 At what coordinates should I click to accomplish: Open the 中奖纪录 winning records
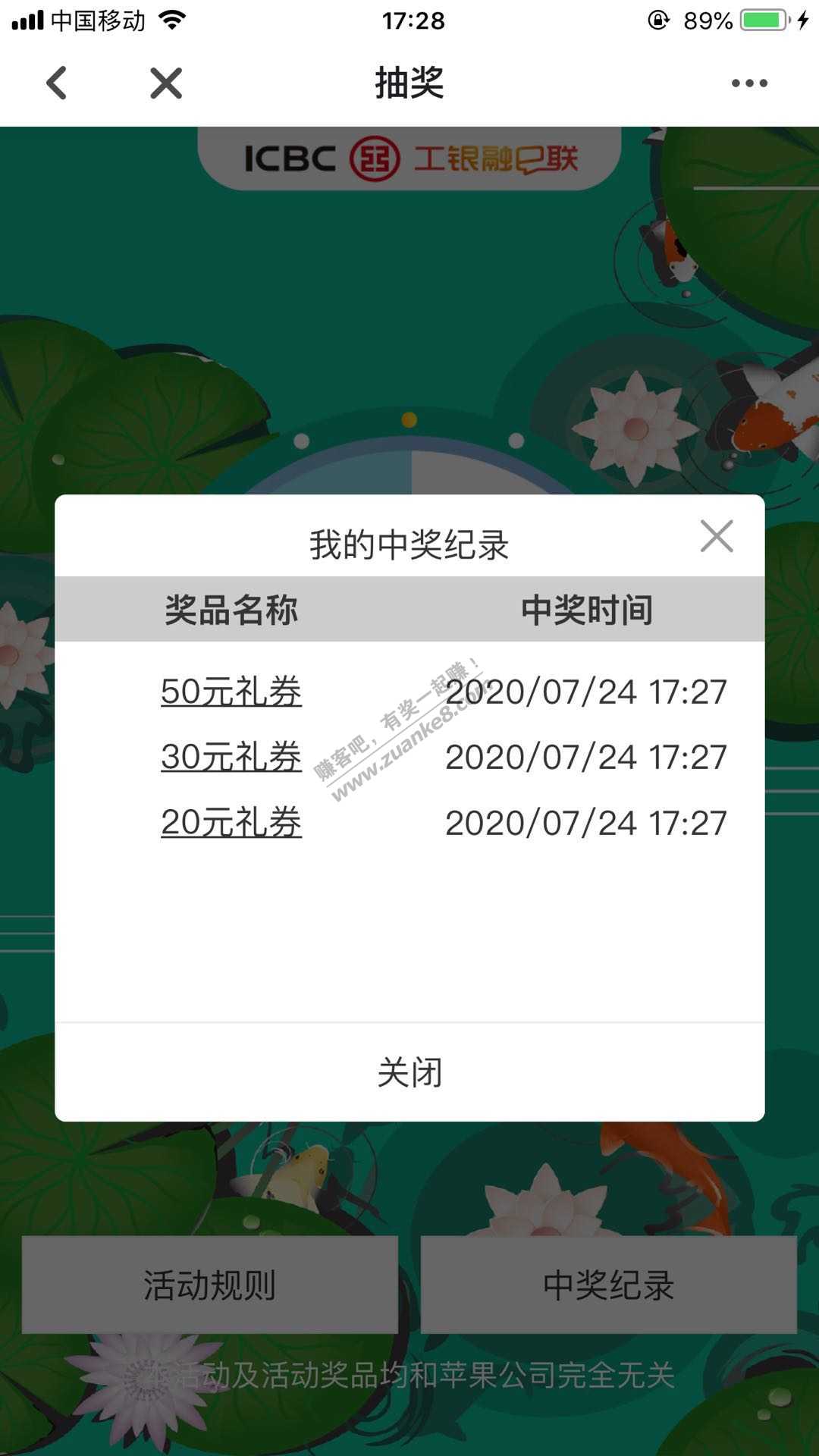(x=608, y=1285)
